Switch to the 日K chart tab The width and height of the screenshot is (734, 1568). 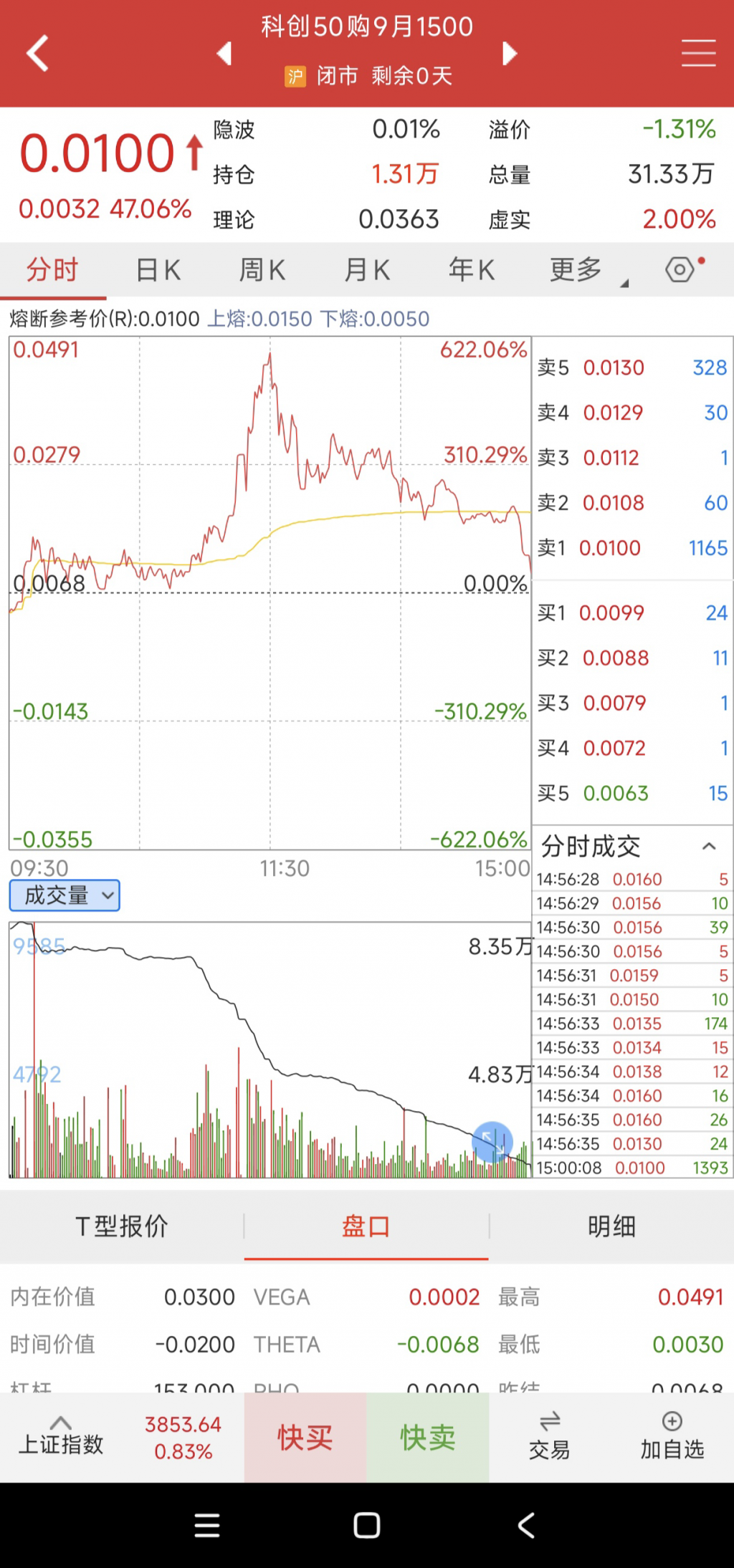point(158,271)
